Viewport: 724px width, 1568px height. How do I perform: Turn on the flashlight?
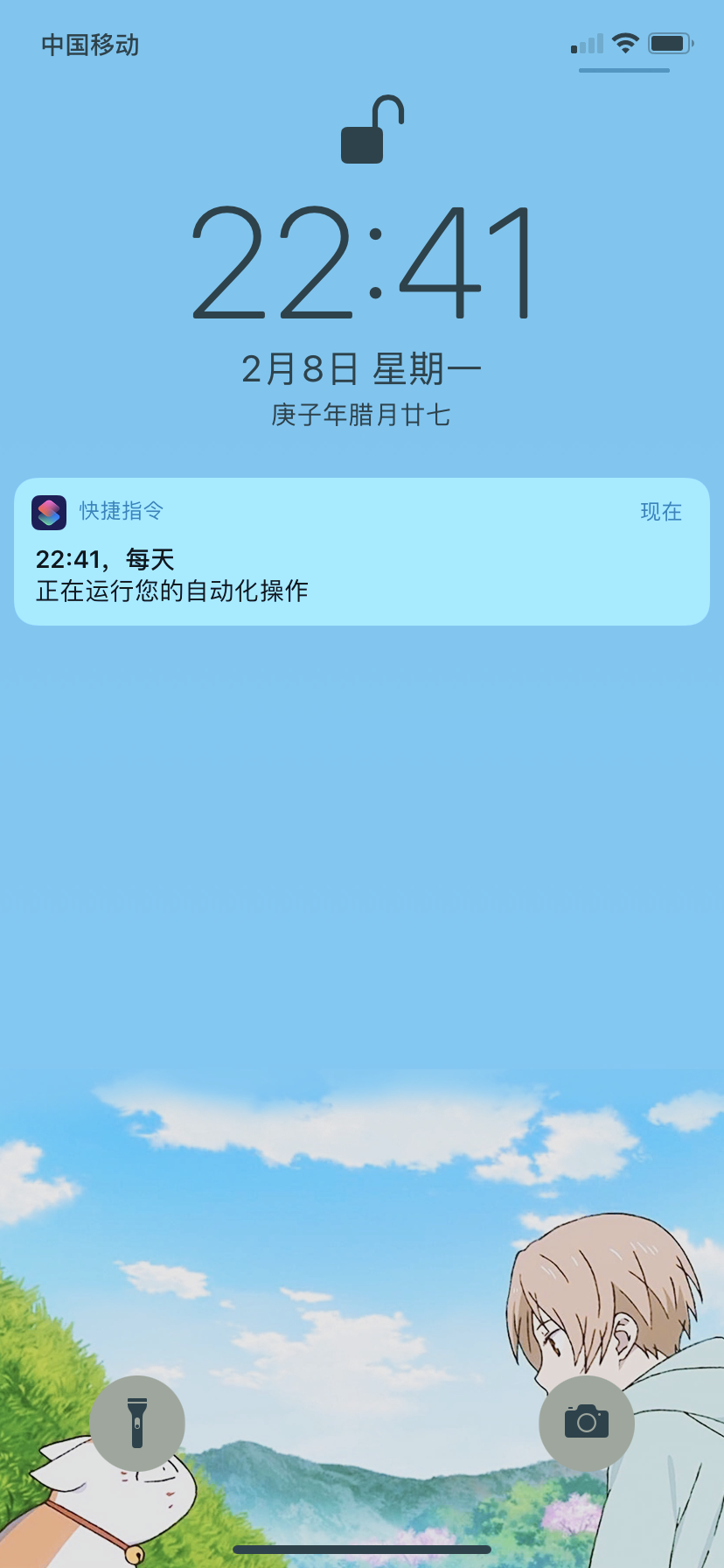pyautogui.click(x=137, y=1423)
